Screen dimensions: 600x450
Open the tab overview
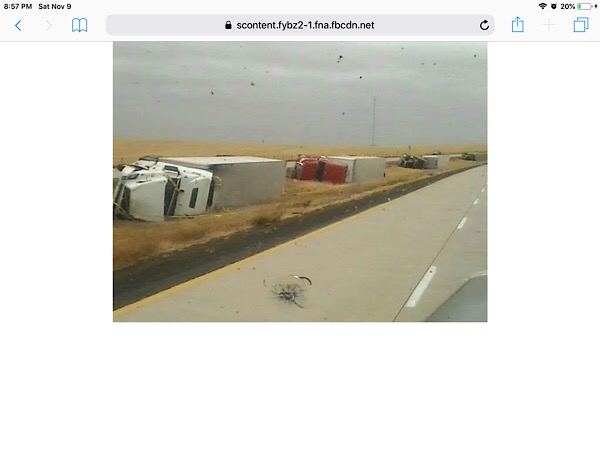click(580, 25)
